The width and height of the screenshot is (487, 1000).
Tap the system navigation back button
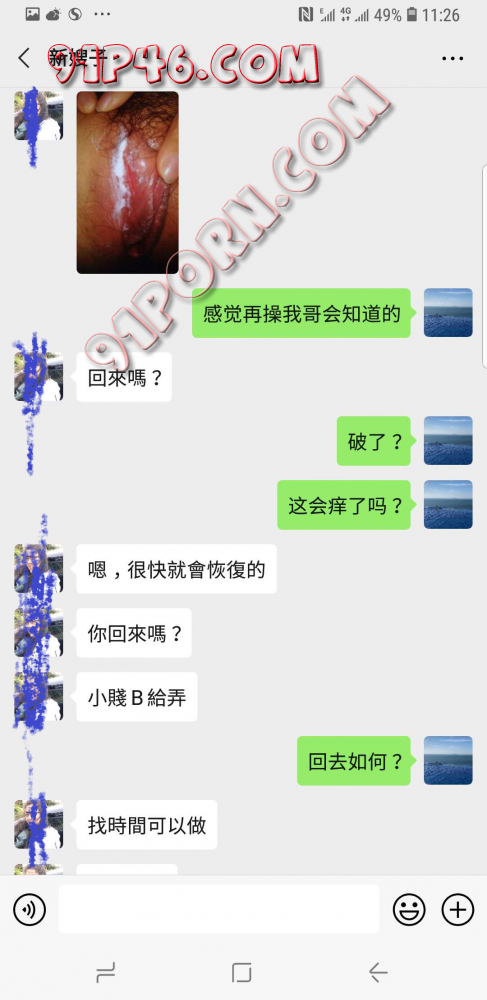pyautogui.click(x=378, y=972)
